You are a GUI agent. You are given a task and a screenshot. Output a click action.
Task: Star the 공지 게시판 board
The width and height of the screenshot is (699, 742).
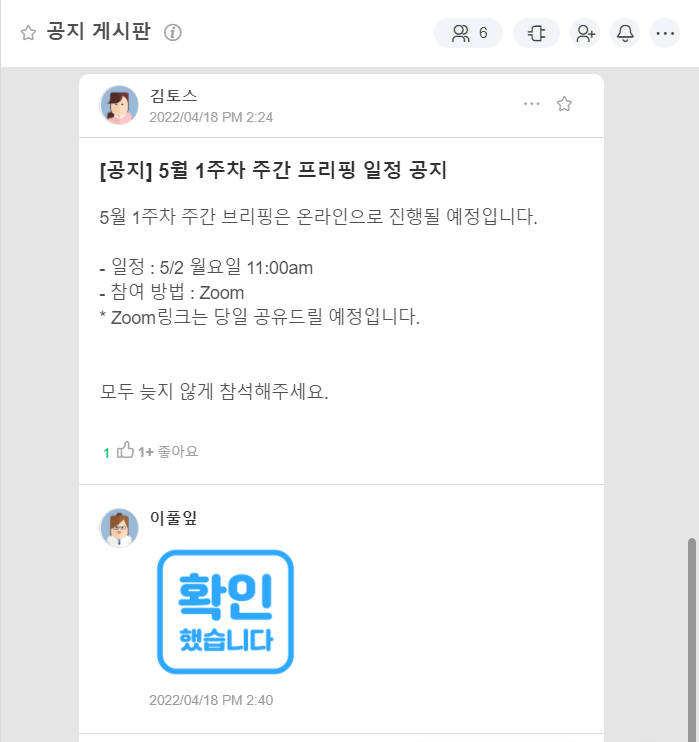pos(28,33)
